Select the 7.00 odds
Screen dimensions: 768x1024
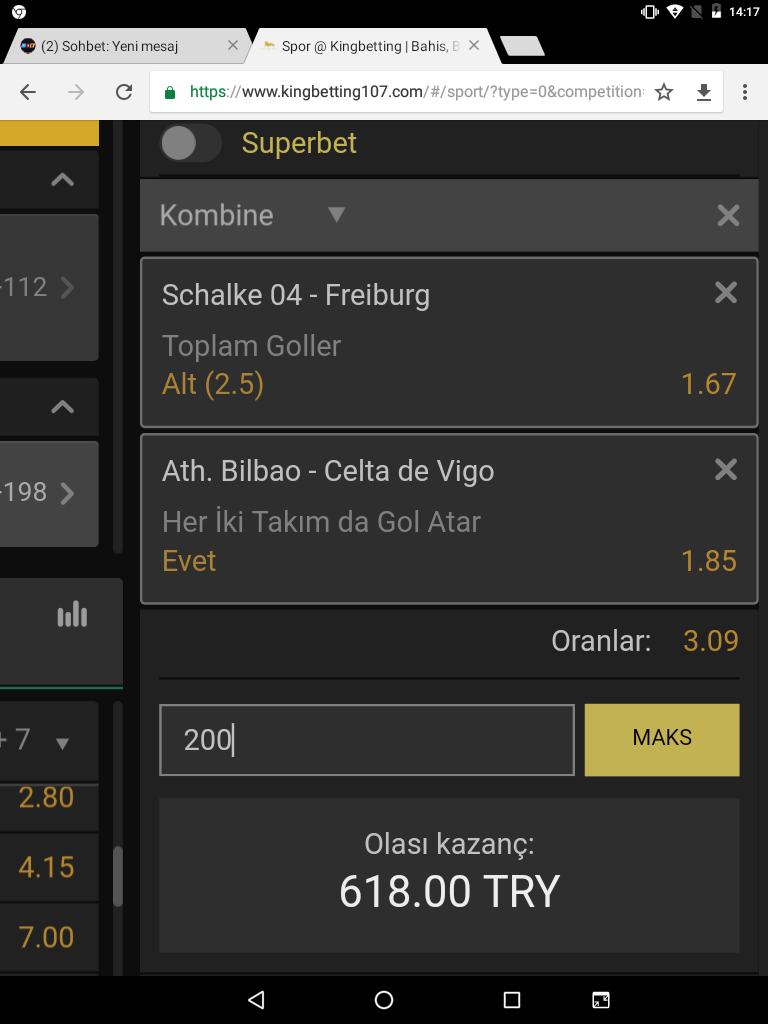[47, 937]
